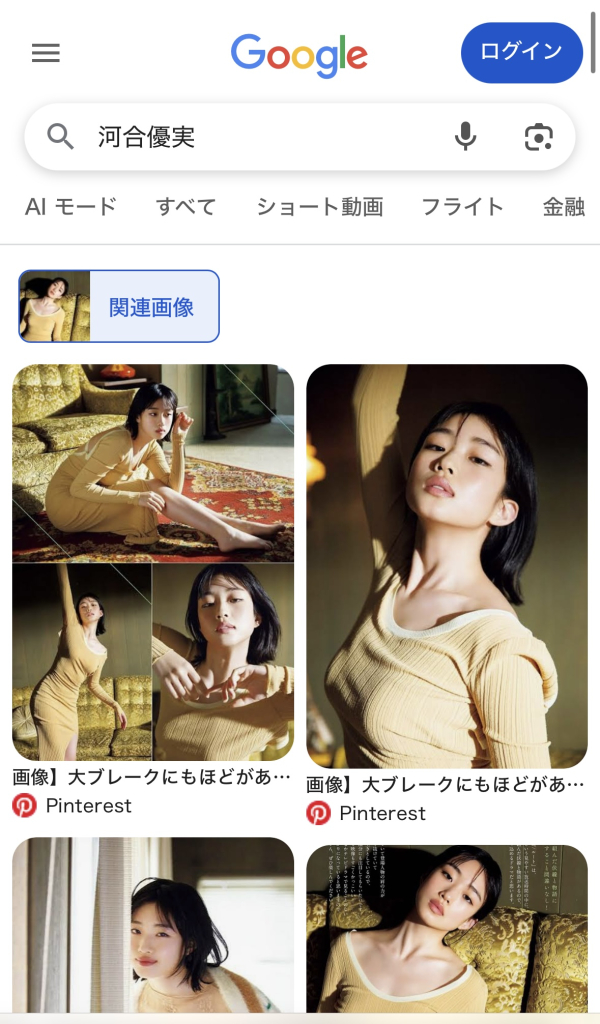Open the 金融 tab
The width and height of the screenshot is (600, 1024).
coord(564,207)
